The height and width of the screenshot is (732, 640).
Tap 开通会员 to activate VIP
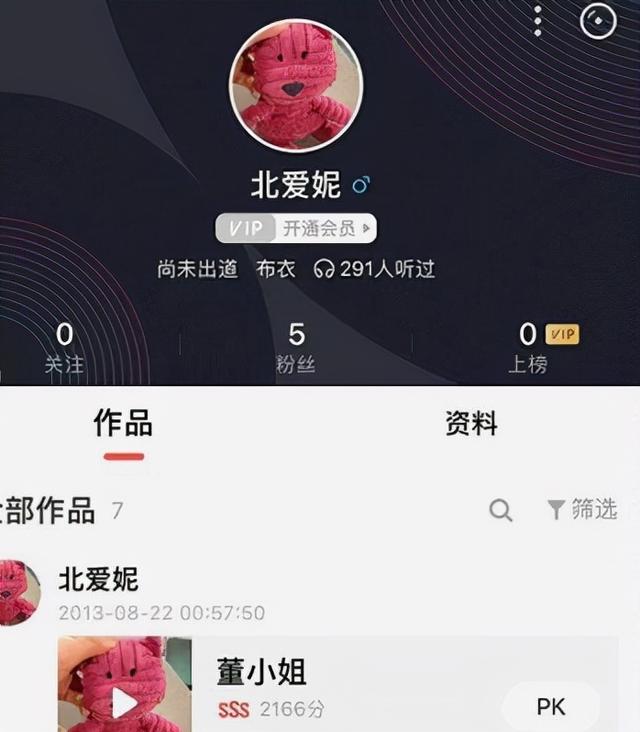[322, 229]
